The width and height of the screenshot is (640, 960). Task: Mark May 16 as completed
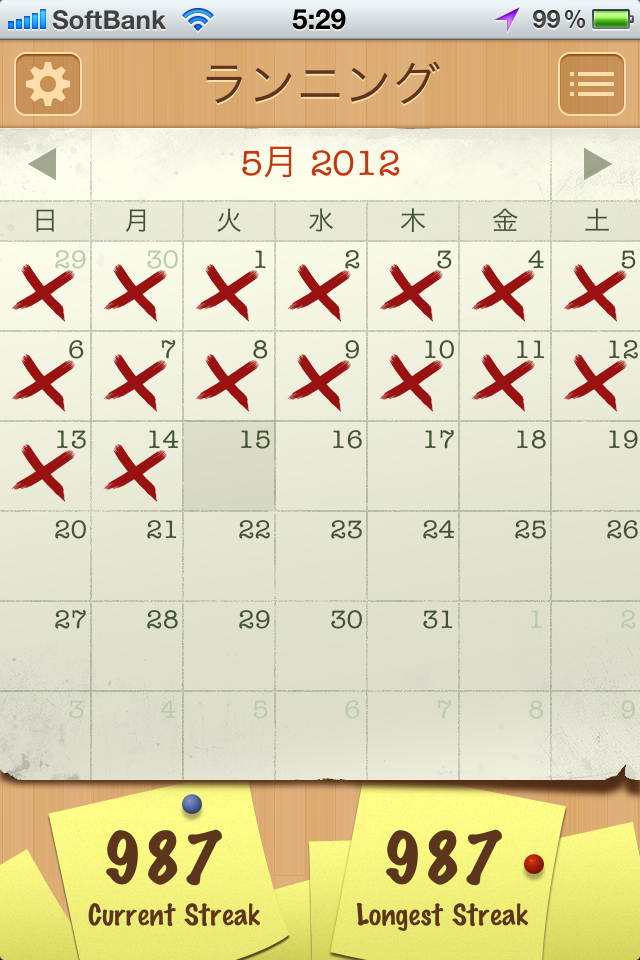click(321, 466)
